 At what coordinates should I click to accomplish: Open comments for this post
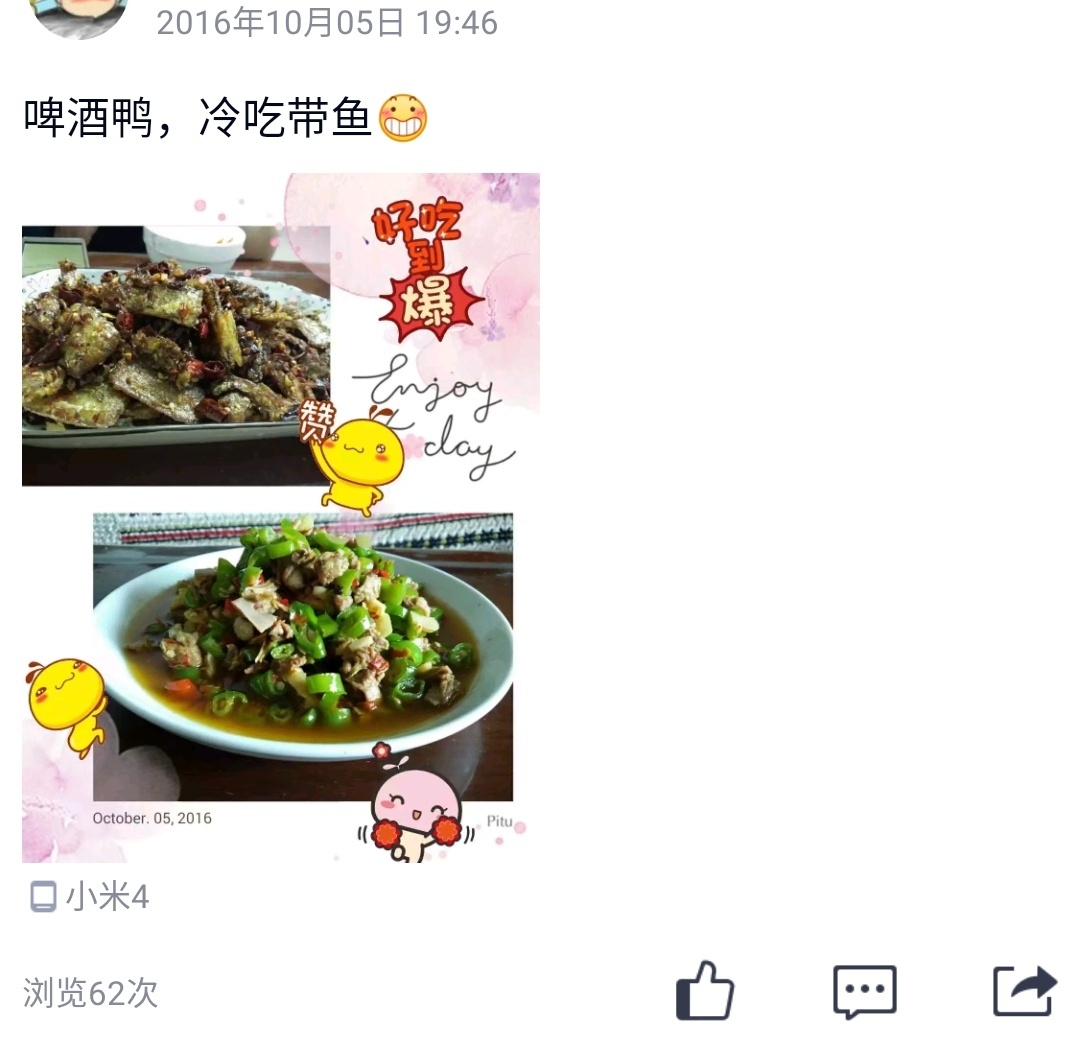point(865,992)
